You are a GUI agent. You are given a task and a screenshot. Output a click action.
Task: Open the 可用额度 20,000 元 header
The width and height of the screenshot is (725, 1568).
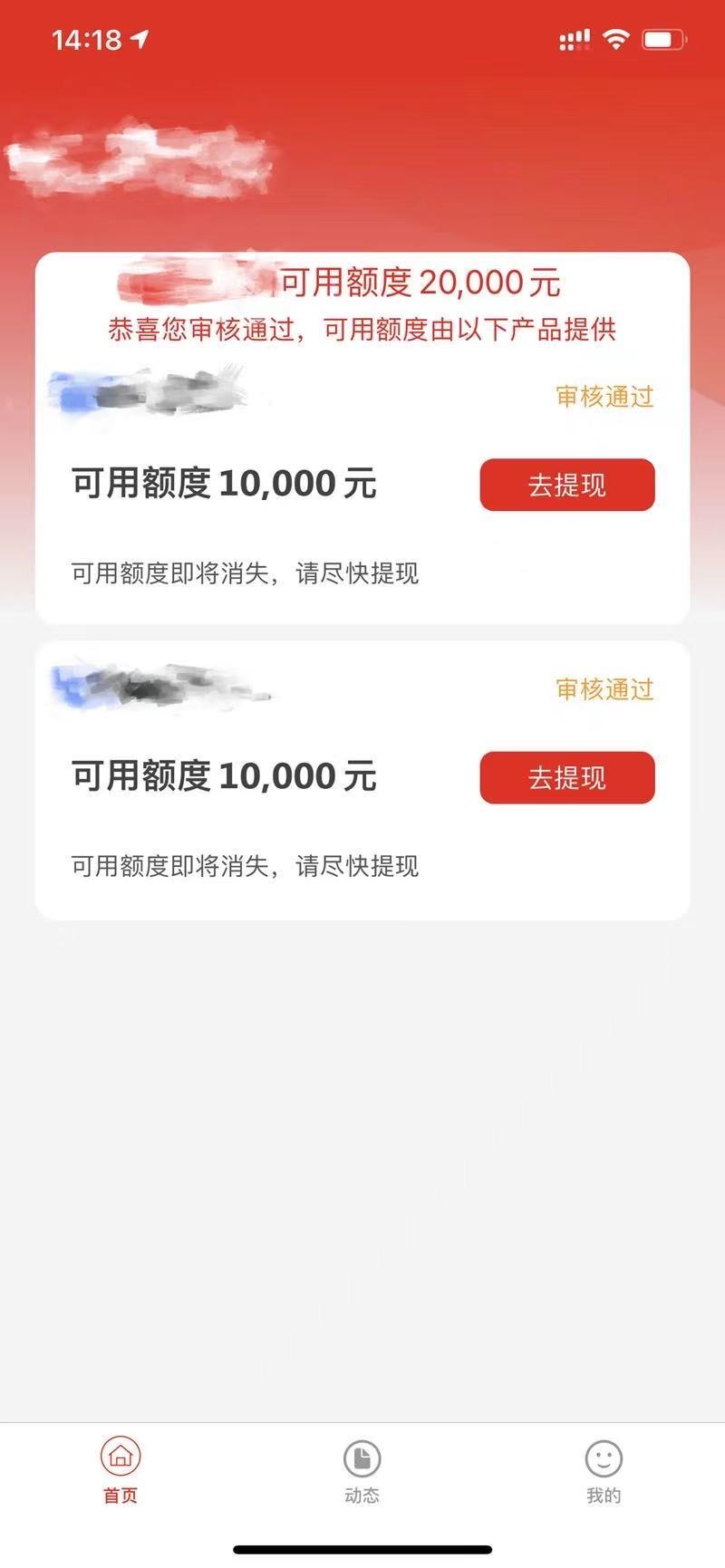(x=420, y=282)
